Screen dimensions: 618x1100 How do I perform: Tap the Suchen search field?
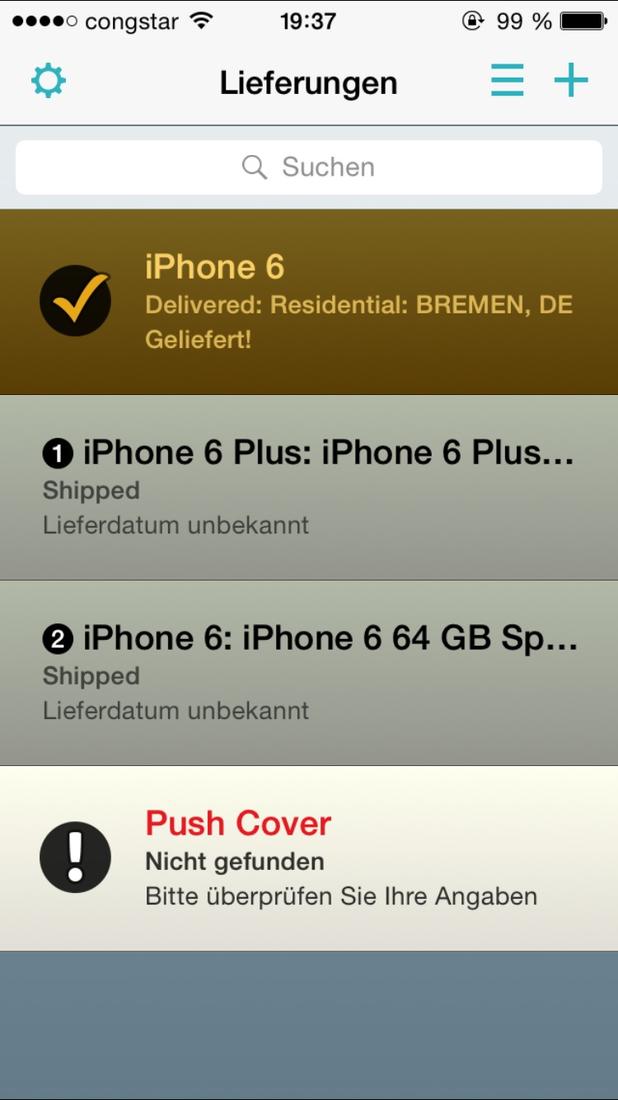[x=309, y=167]
